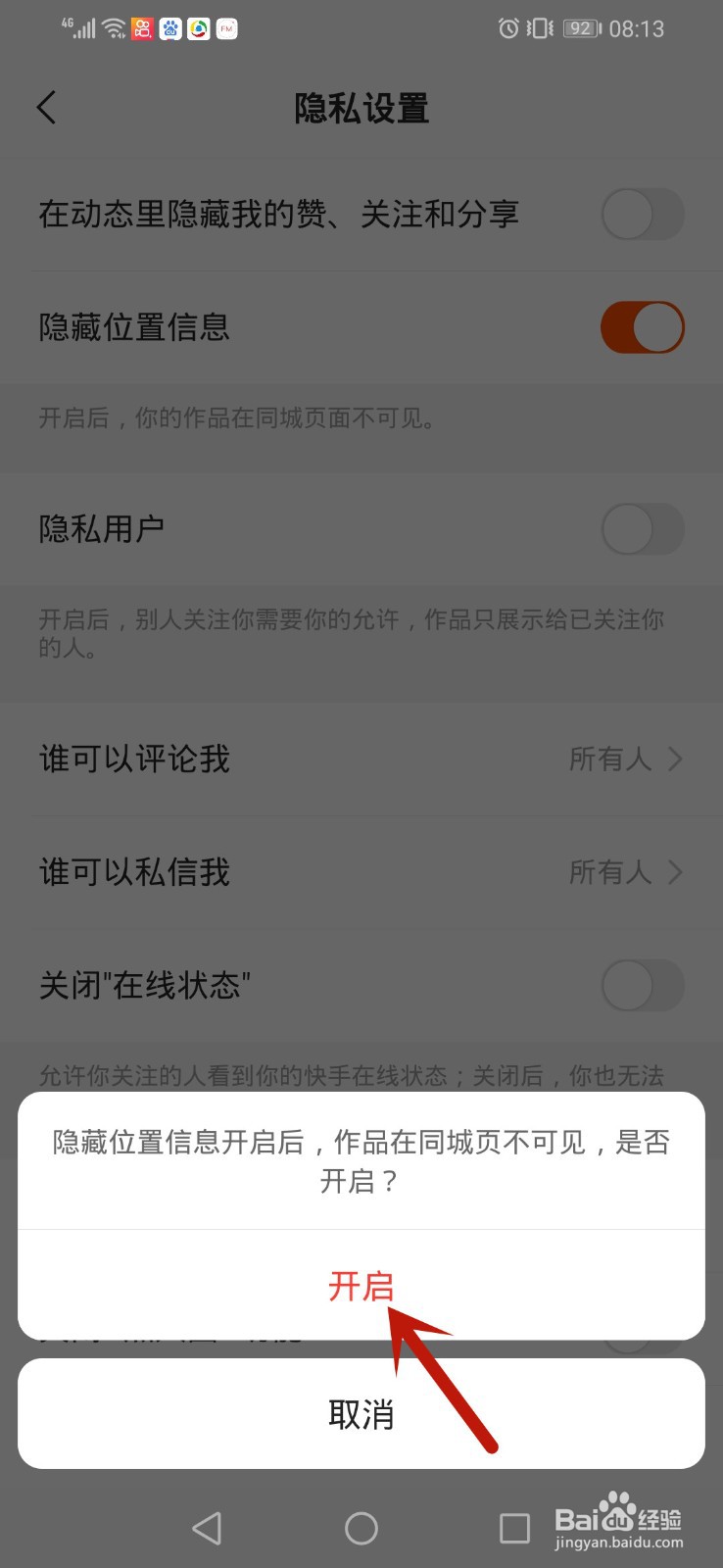
Task: Open the browser notification icon in status bar
Action: pos(197,28)
